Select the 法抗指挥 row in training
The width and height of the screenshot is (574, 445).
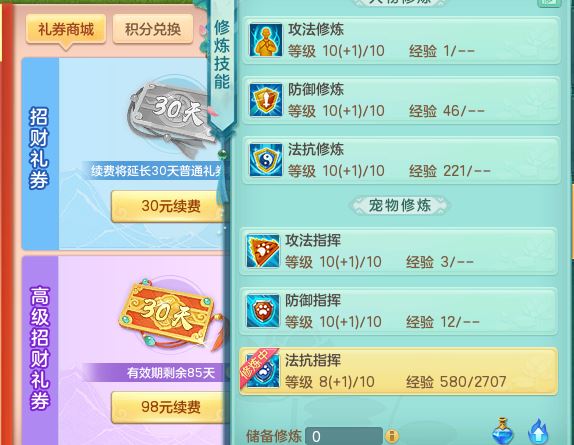(399, 371)
